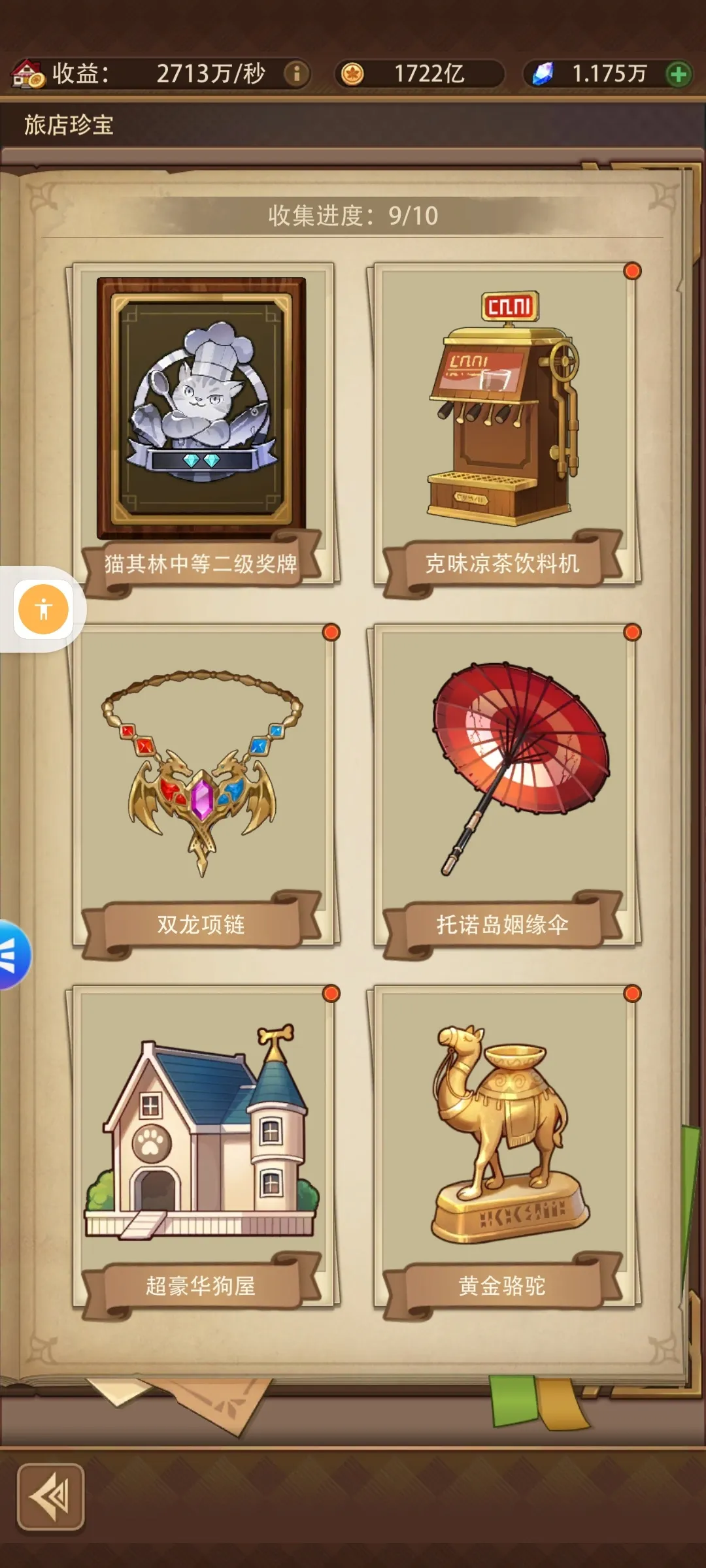Viewport: 706px width, 1568px height.
Task: Open the 克味凉茶饮料机 treasure card
Action: click(503, 425)
